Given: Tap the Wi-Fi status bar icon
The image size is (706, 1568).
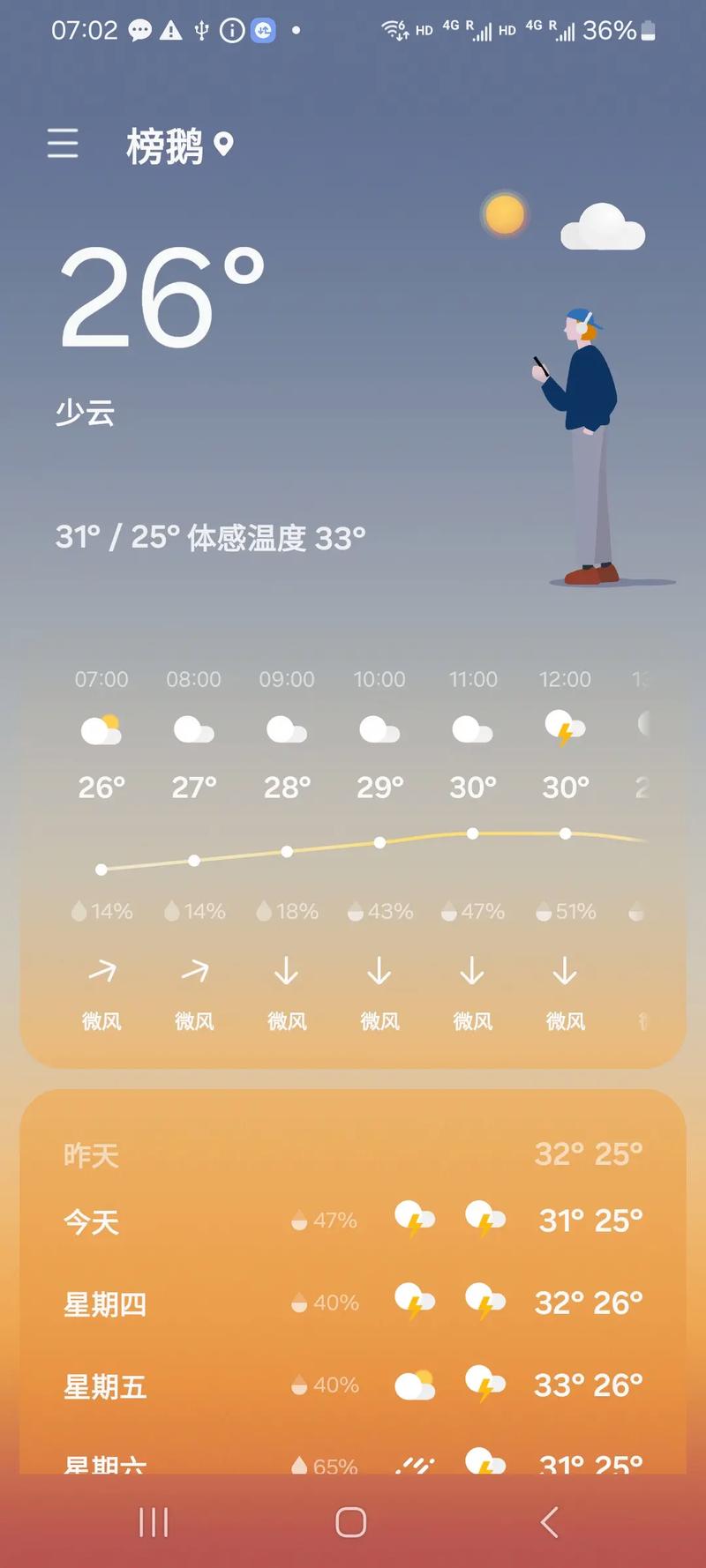Looking at the screenshot, I should pos(394,29).
